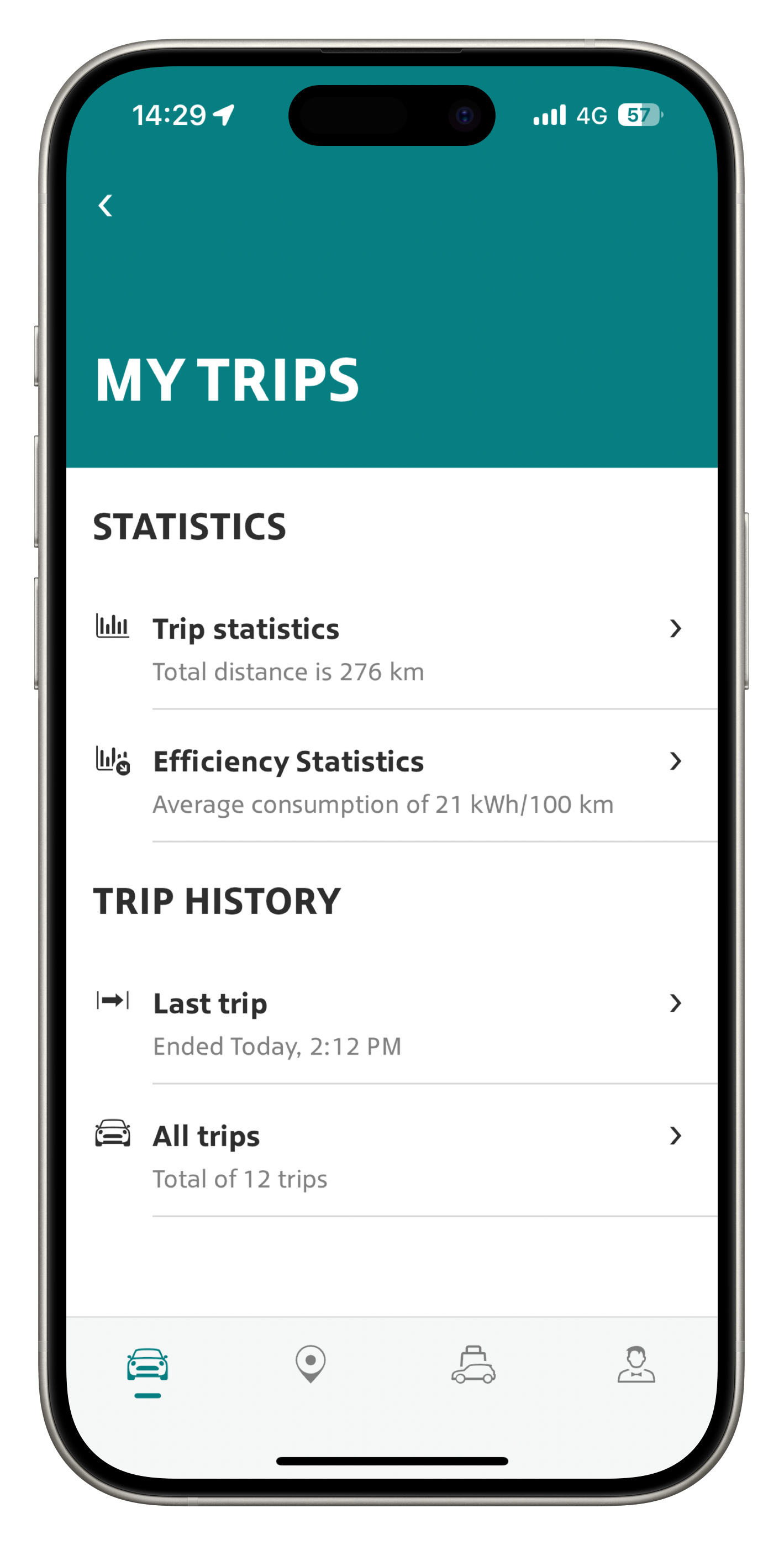Open Efficiency Statistics
The height and width of the screenshot is (1545, 784).
click(x=392, y=781)
